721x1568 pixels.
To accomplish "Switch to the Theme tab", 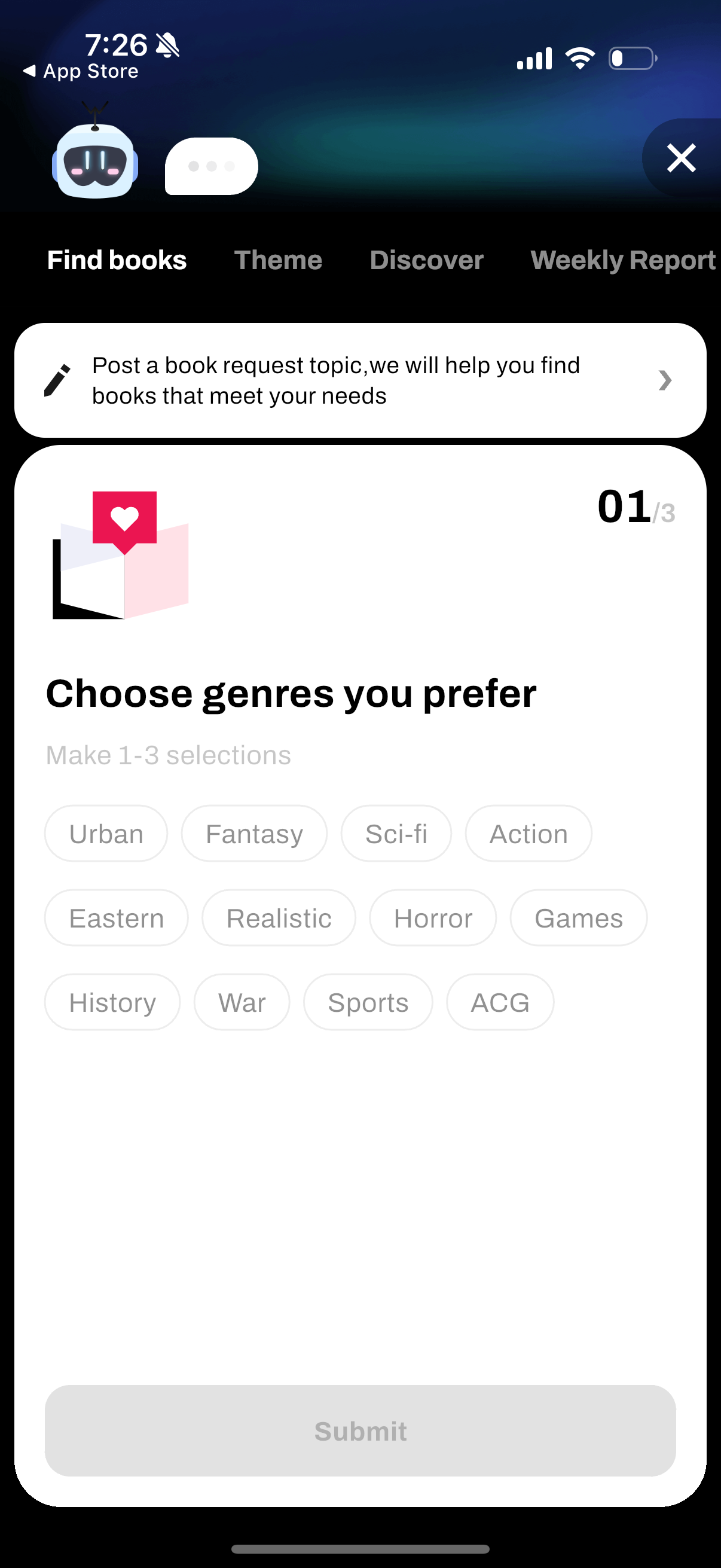I will 278,260.
